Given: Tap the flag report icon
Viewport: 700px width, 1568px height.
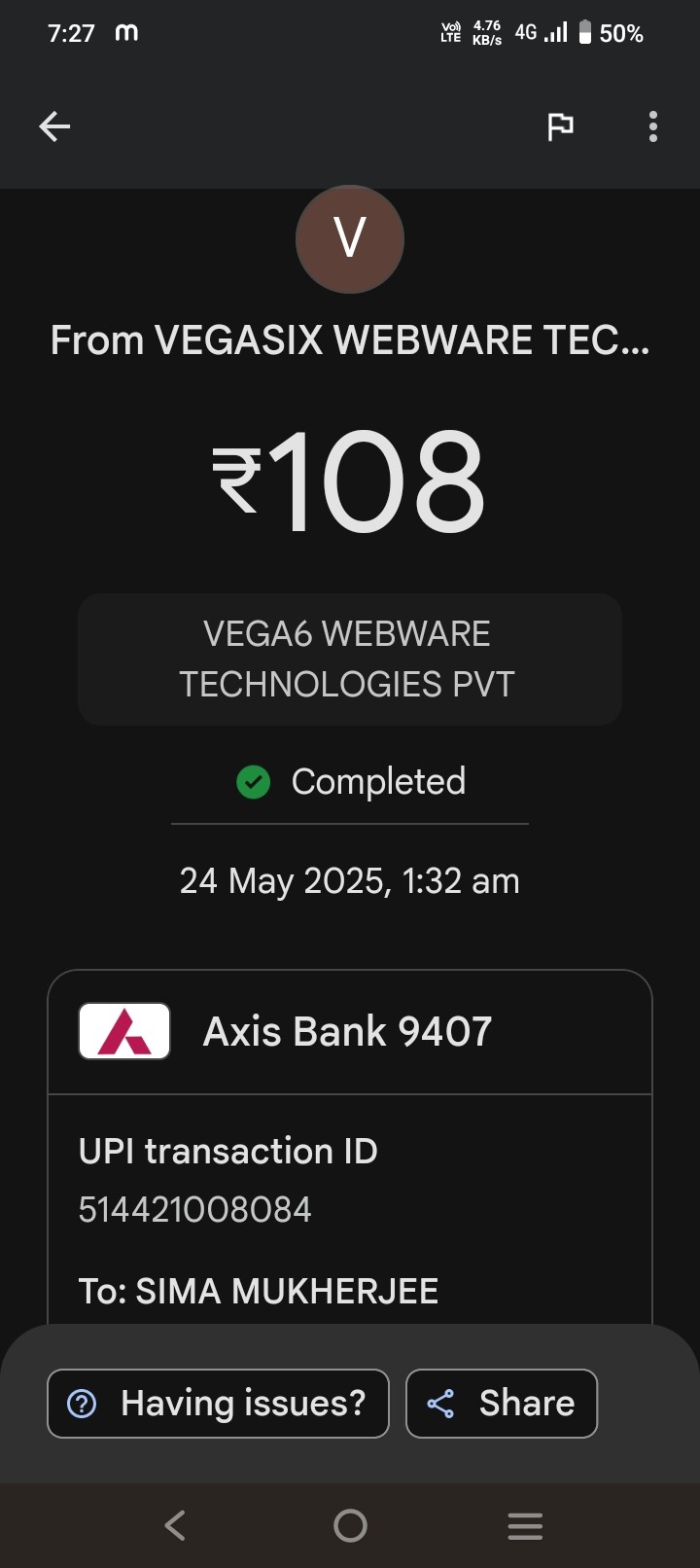Looking at the screenshot, I should coord(560,126).
